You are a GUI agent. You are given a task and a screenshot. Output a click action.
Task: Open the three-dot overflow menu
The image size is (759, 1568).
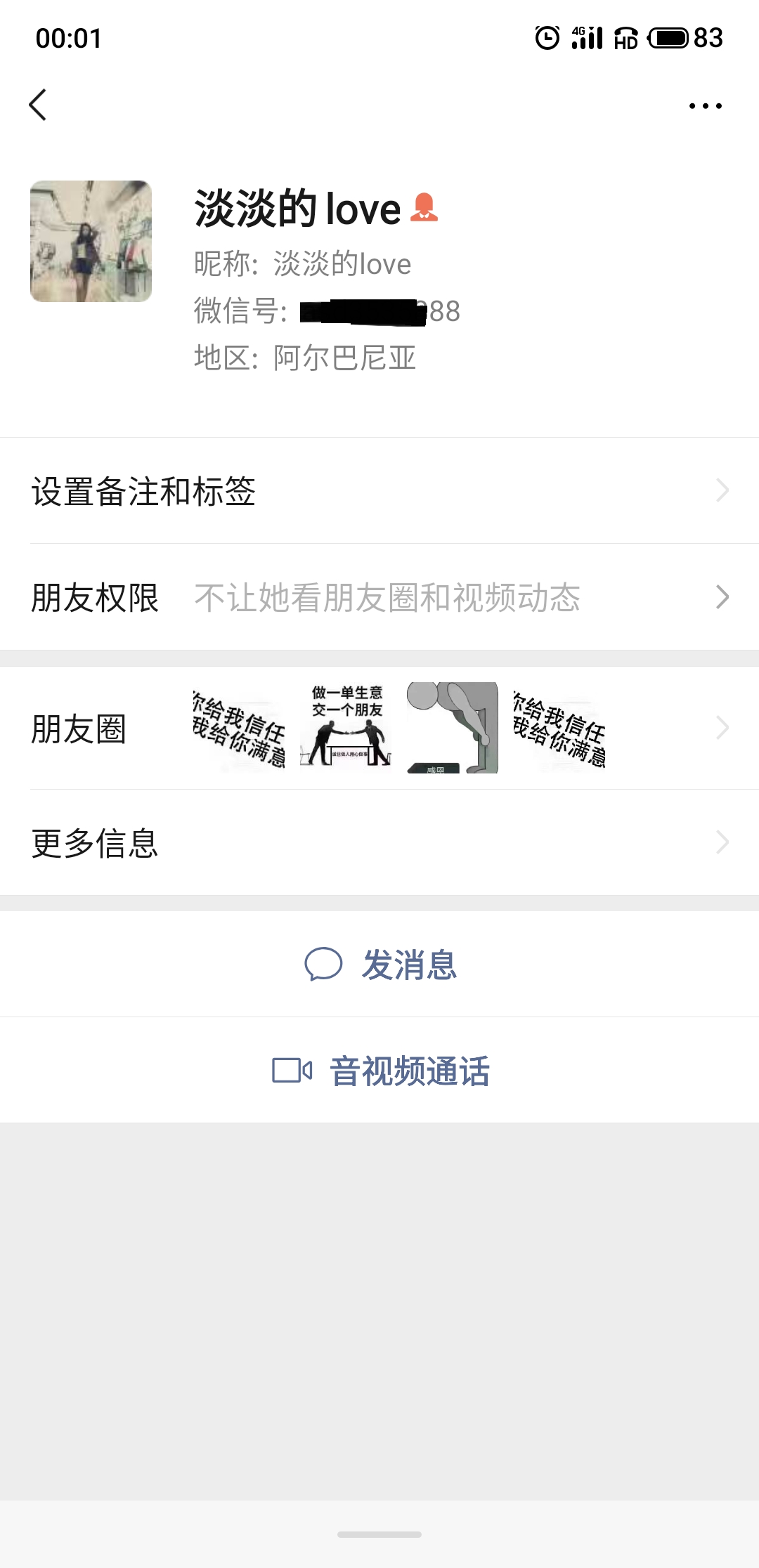tap(705, 106)
